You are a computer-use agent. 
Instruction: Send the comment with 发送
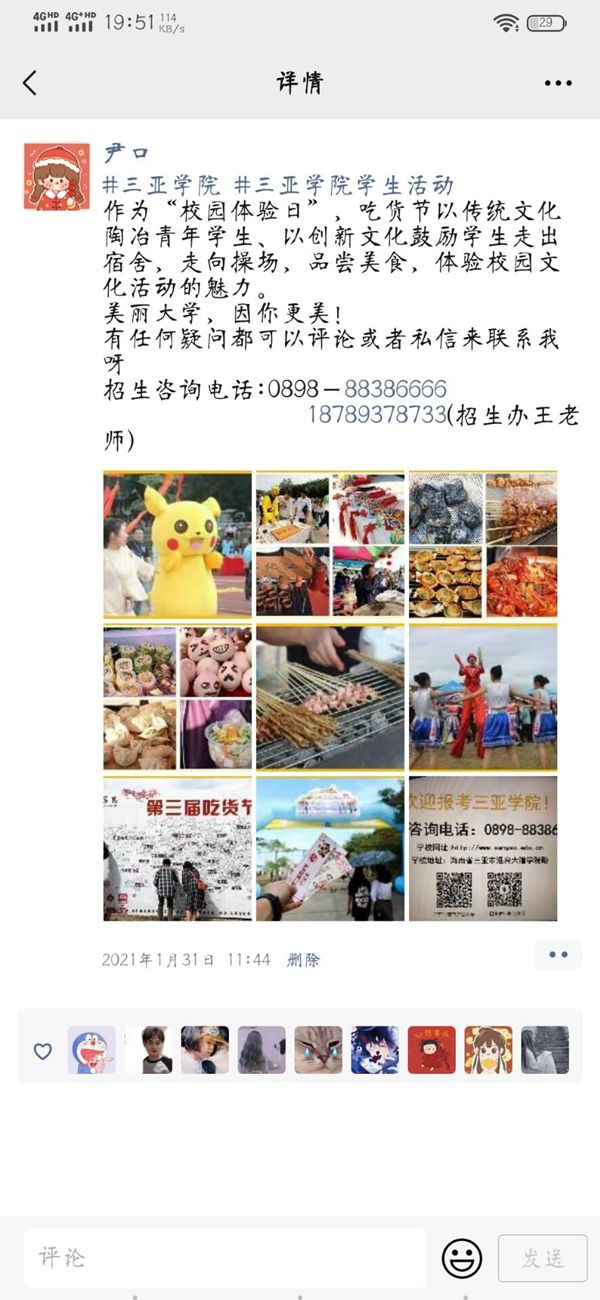pos(542,1257)
